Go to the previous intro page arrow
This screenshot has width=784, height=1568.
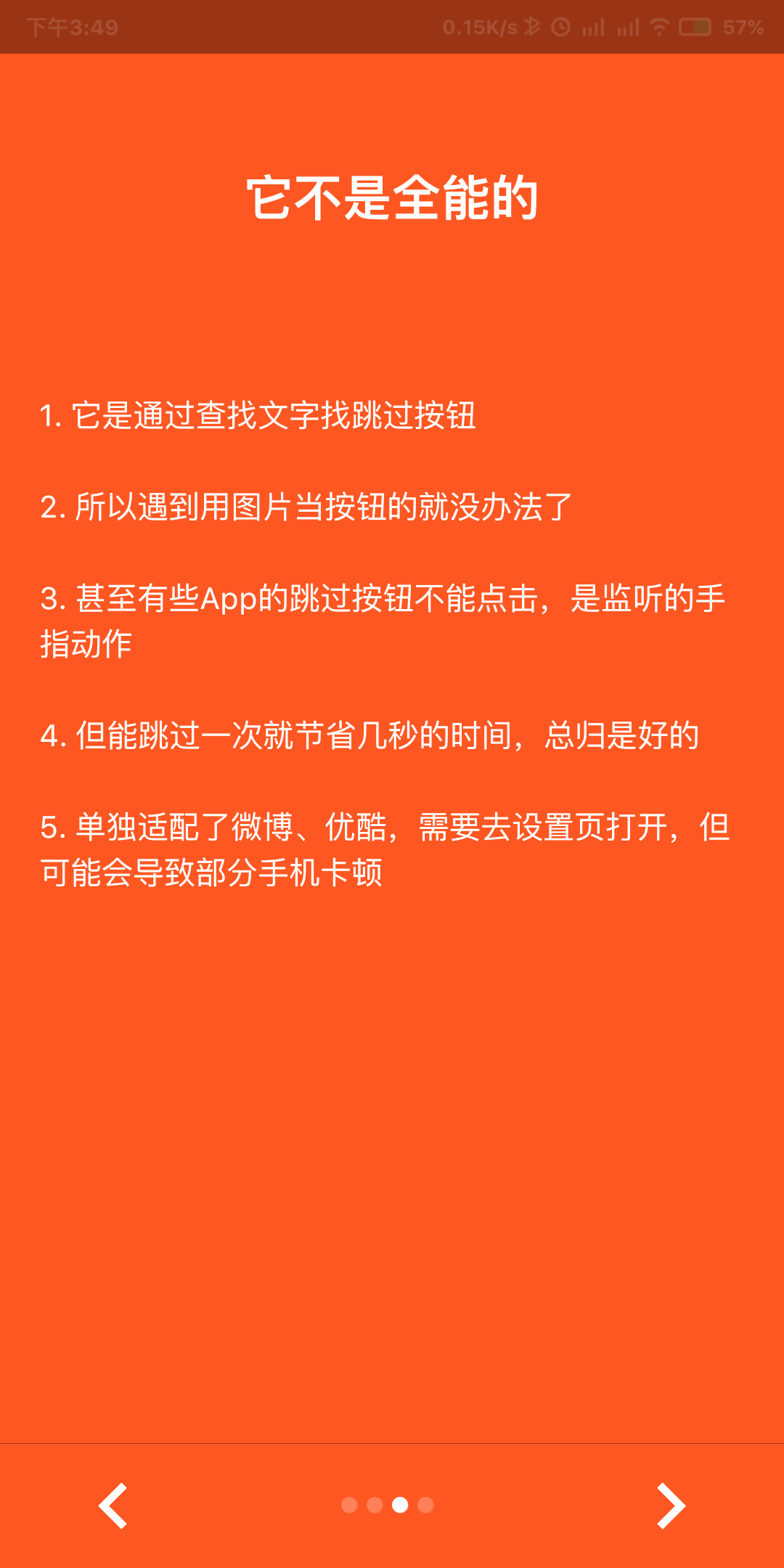pos(113,1506)
